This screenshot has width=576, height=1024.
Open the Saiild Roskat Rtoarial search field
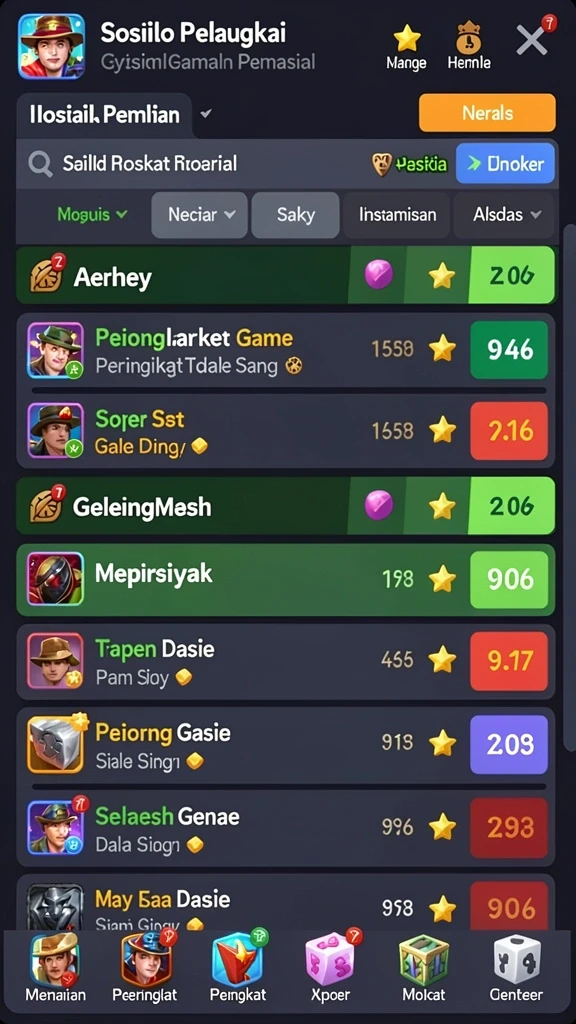pyautogui.click(x=196, y=163)
